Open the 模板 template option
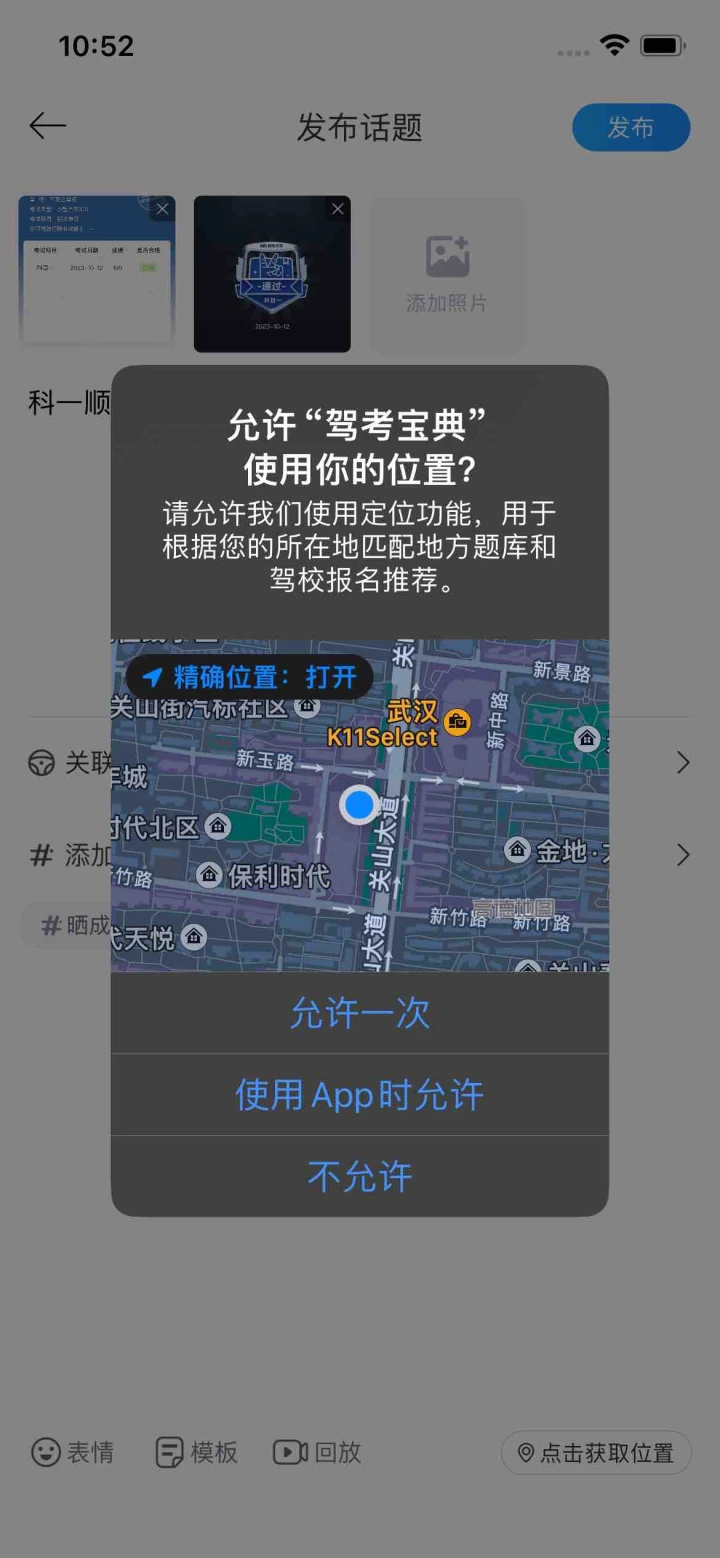 click(197, 1452)
